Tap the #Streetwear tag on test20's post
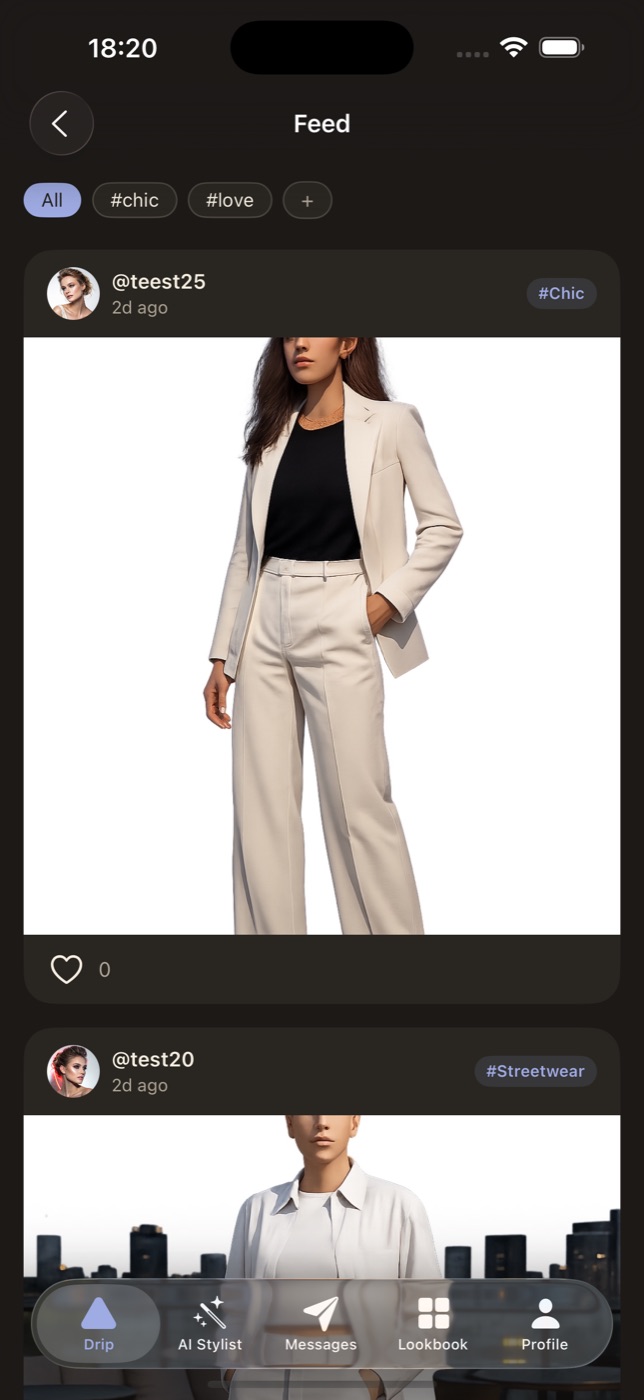The width and height of the screenshot is (644, 1400). pyautogui.click(x=535, y=1071)
